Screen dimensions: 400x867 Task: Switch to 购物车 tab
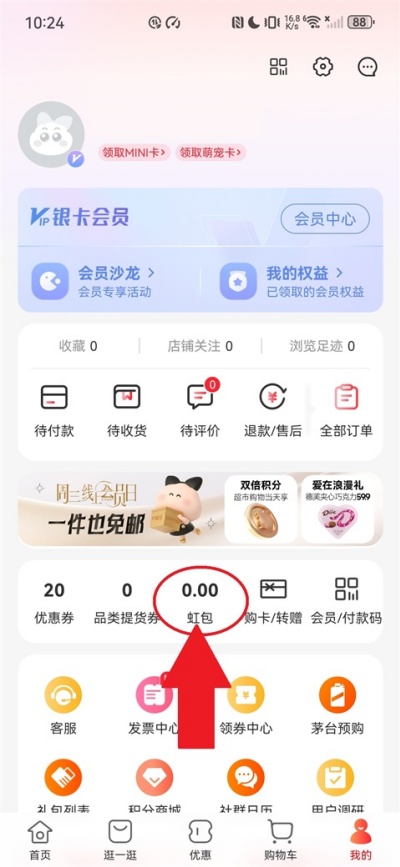[280, 840]
